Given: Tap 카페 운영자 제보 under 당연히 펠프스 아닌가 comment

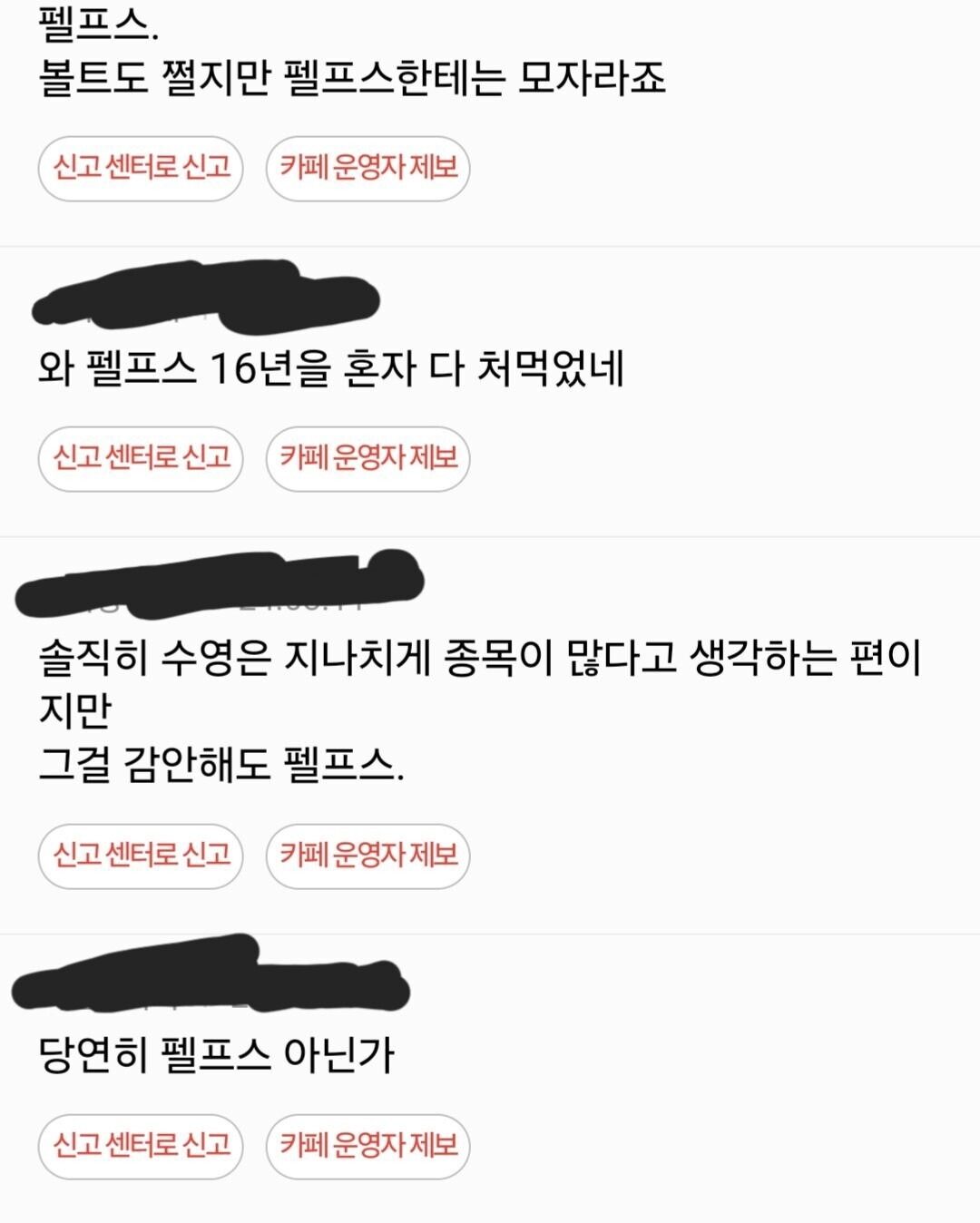Looking at the screenshot, I should tap(367, 1147).
